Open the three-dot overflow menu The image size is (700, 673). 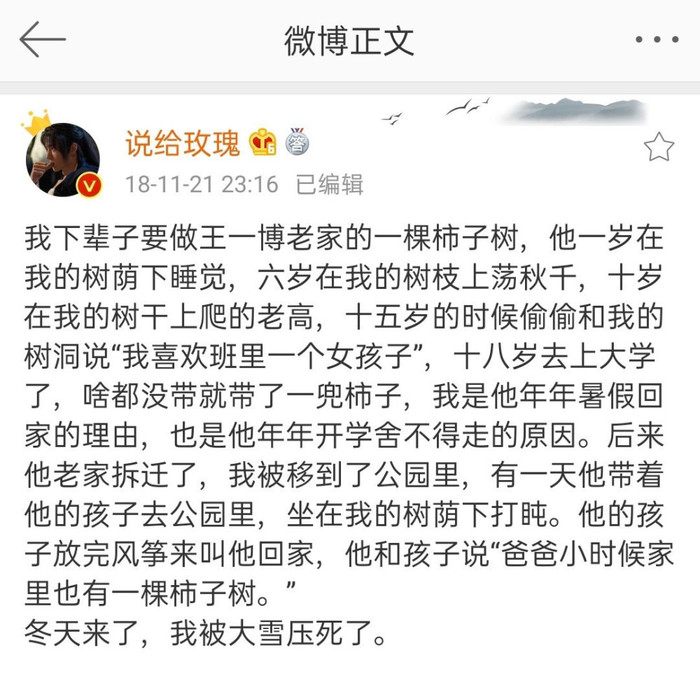tap(656, 40)
